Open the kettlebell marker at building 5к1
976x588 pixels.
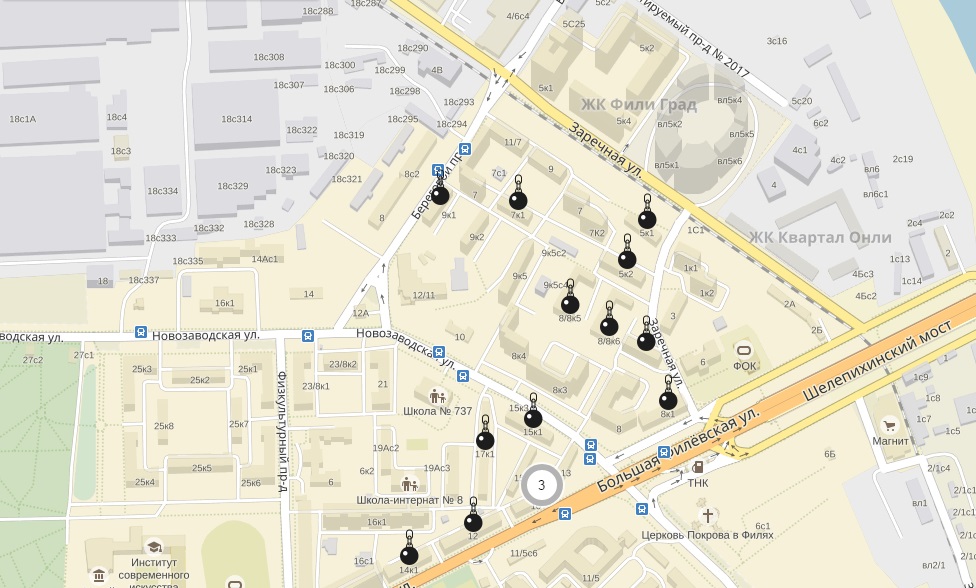pyautogui.click(x=647, y=218)
